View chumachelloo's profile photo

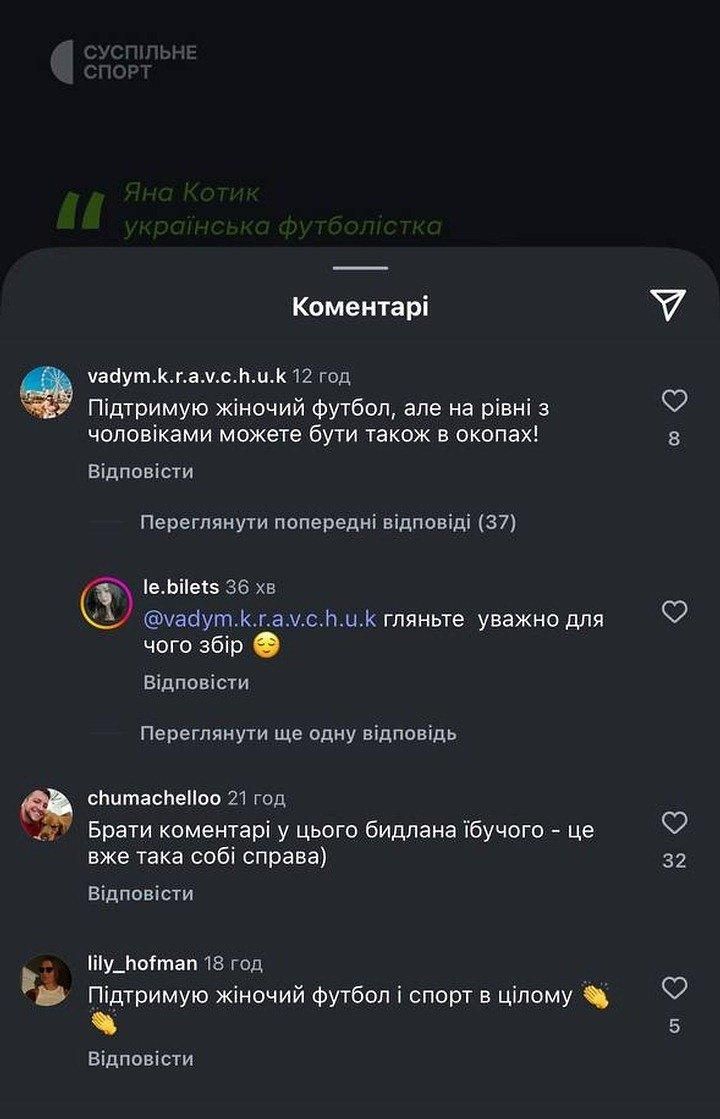pyautogui.click(x=46, y=813)
